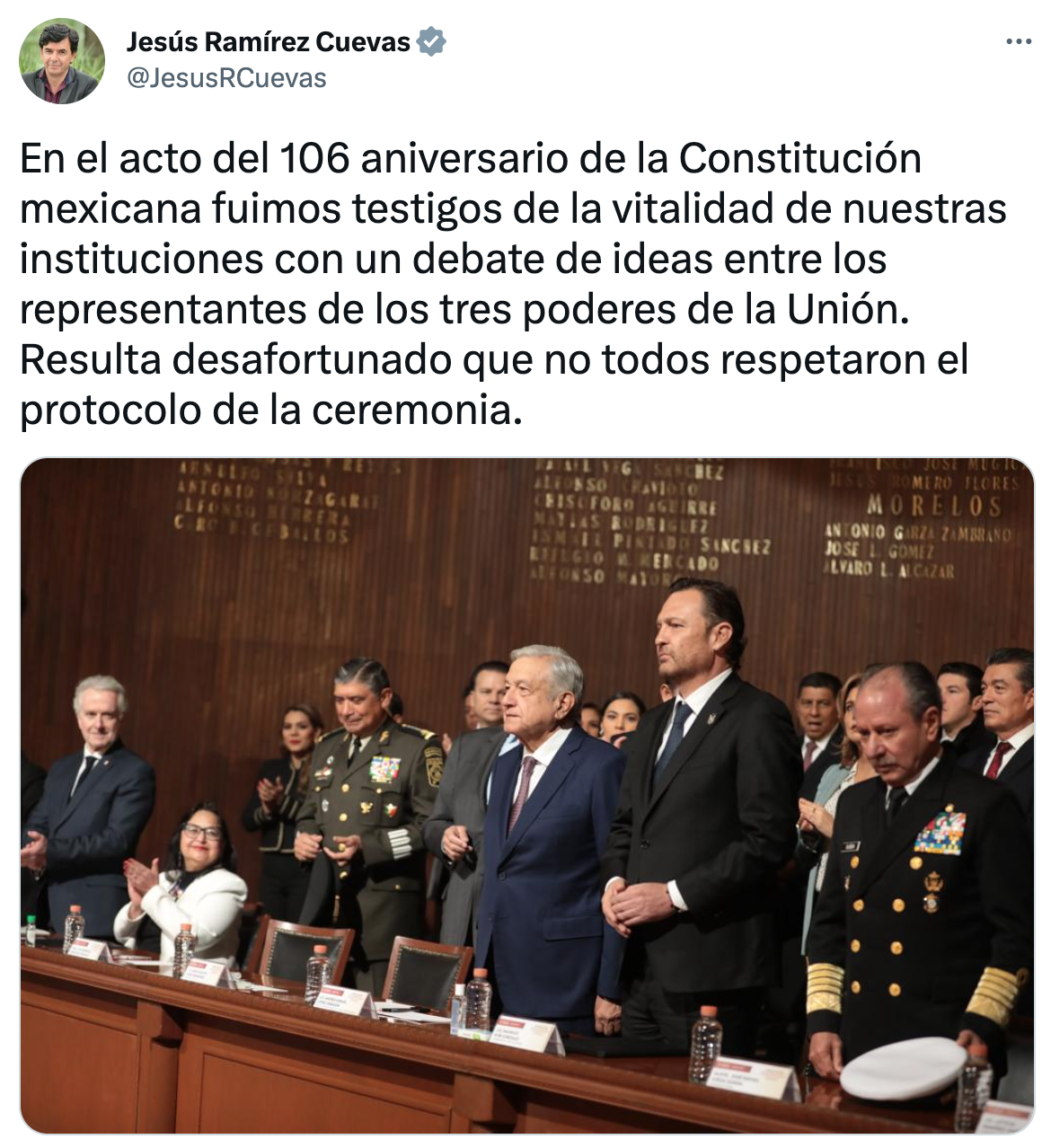
Task: Open Jesús Ramírez Cuevas's profile picture
Action: coord(62,61)
